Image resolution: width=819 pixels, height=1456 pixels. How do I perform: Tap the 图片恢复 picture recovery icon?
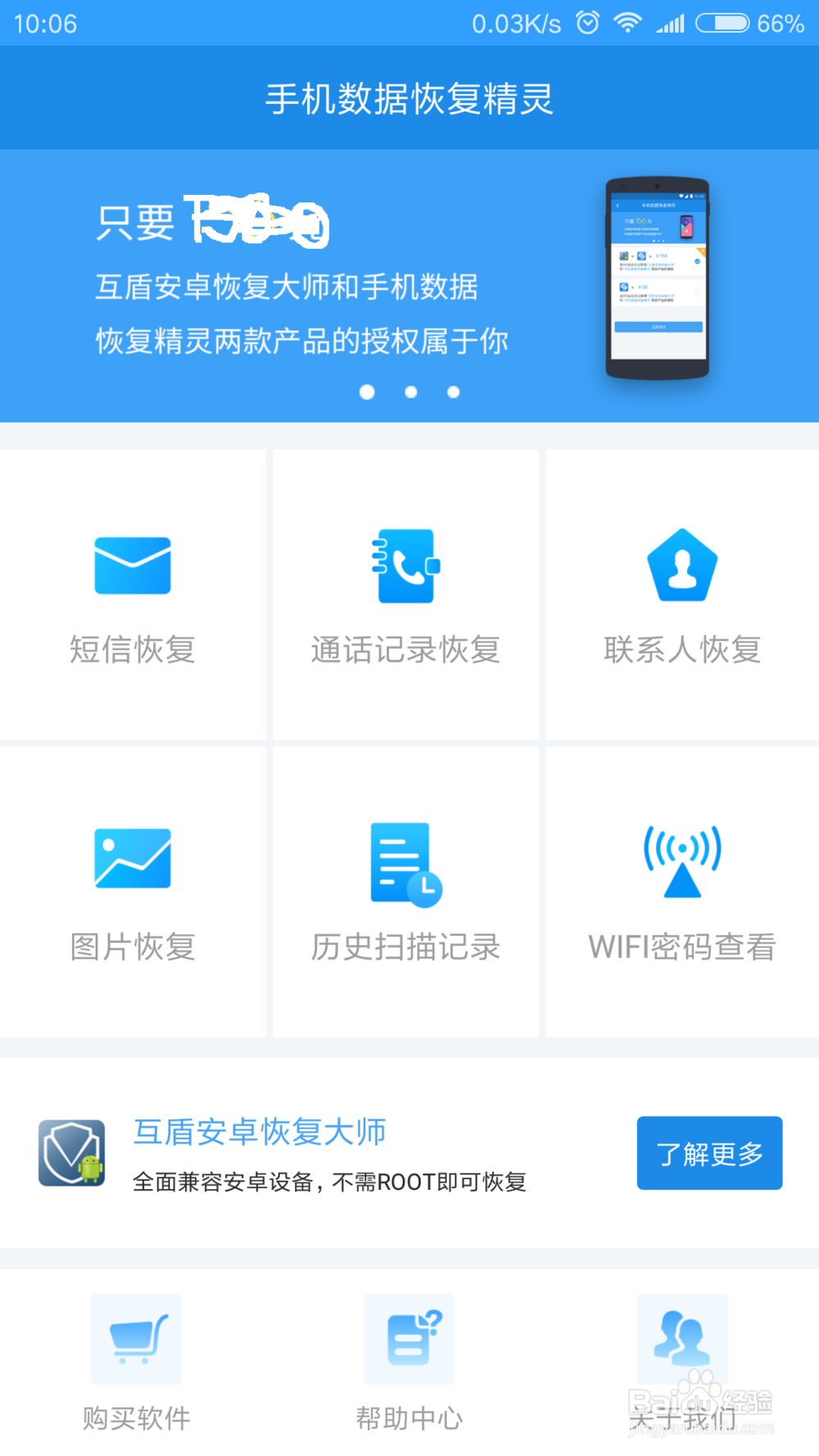tap(132, 859)
